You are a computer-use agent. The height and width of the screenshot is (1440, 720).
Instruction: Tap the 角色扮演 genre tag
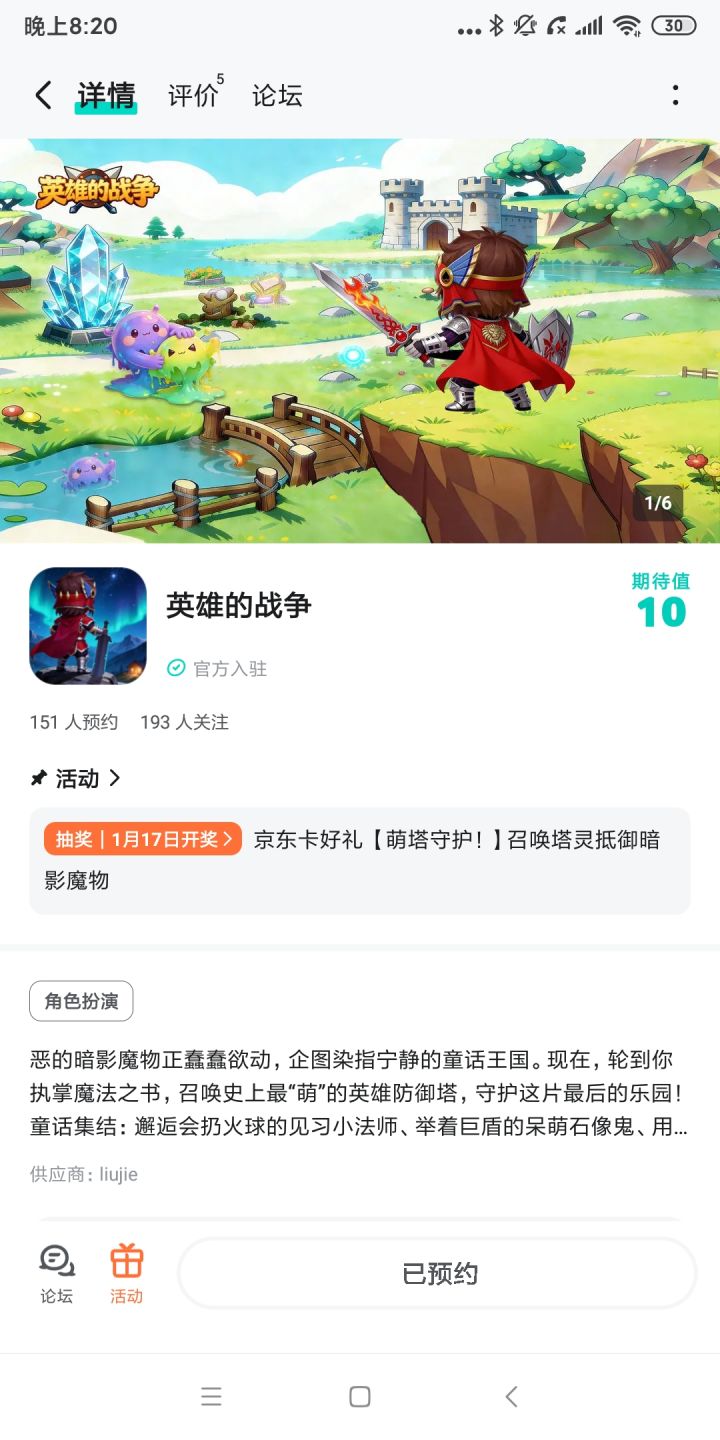(81, 1000)
